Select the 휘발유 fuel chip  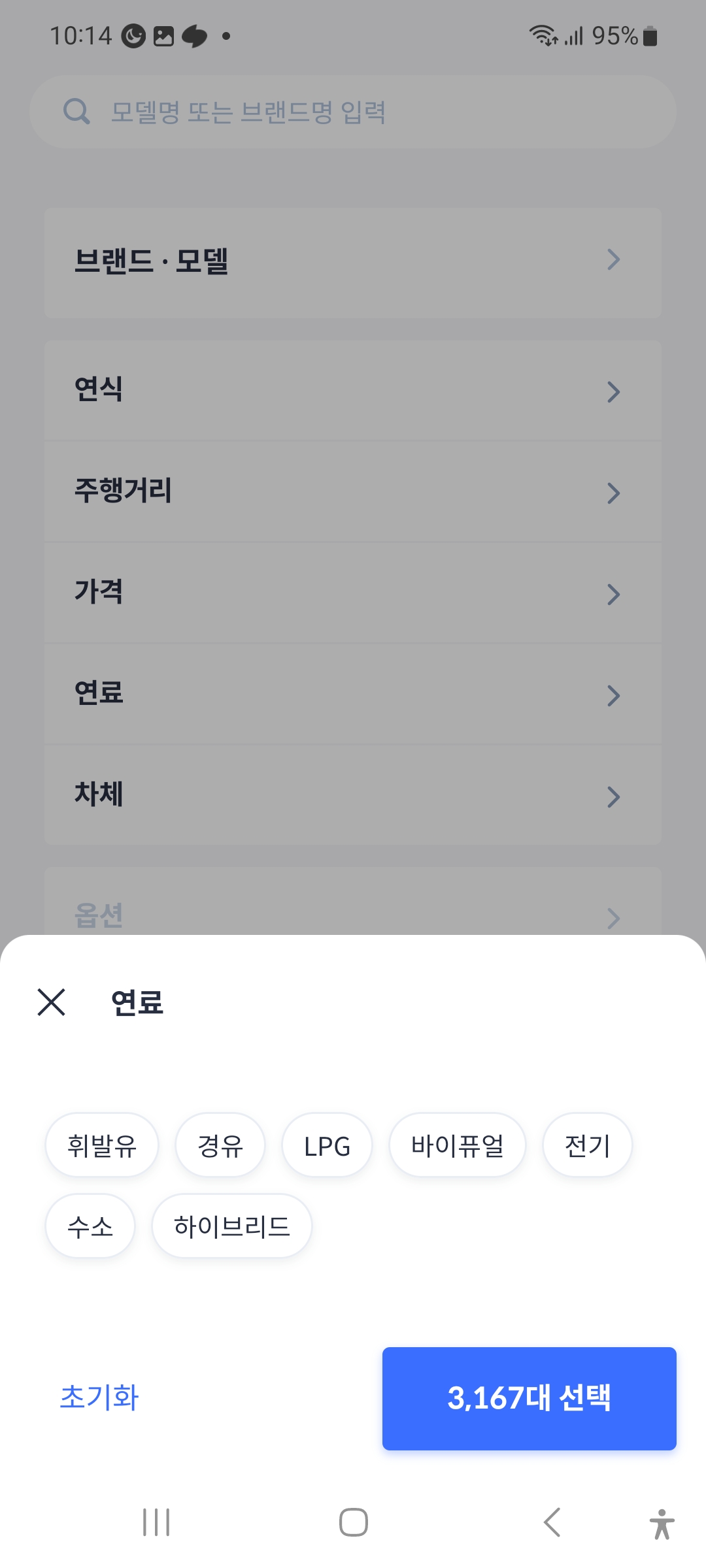coord(101,1145)
